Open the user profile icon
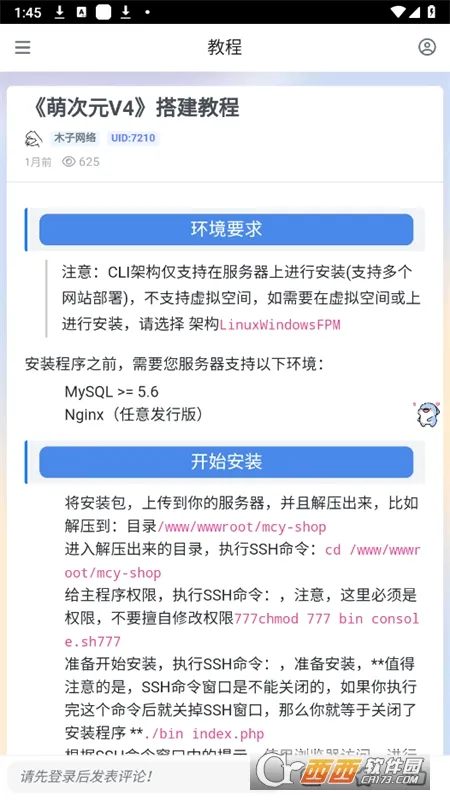The image size is (450, 800). pos(427,47)
